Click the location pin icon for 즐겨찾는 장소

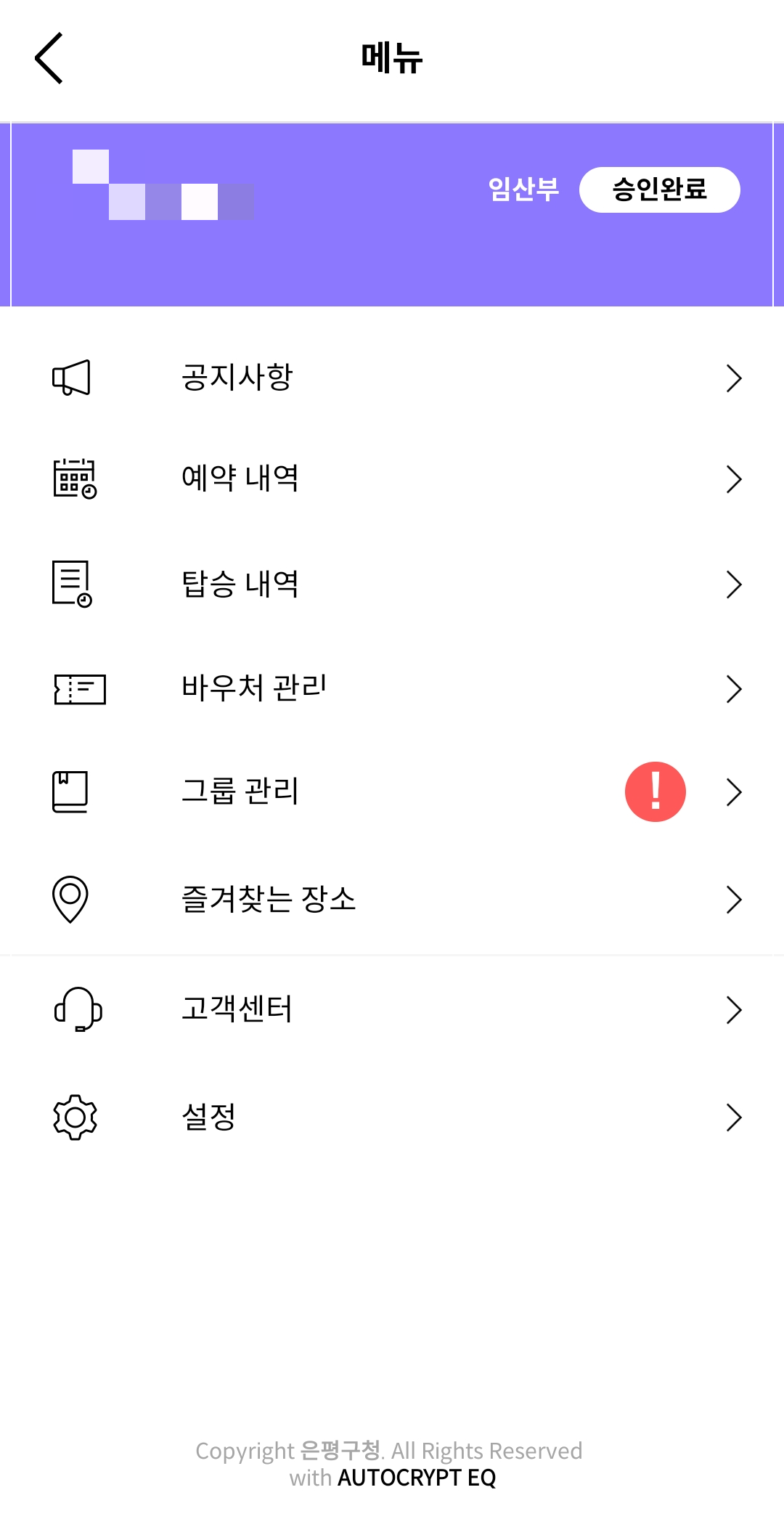70,899
